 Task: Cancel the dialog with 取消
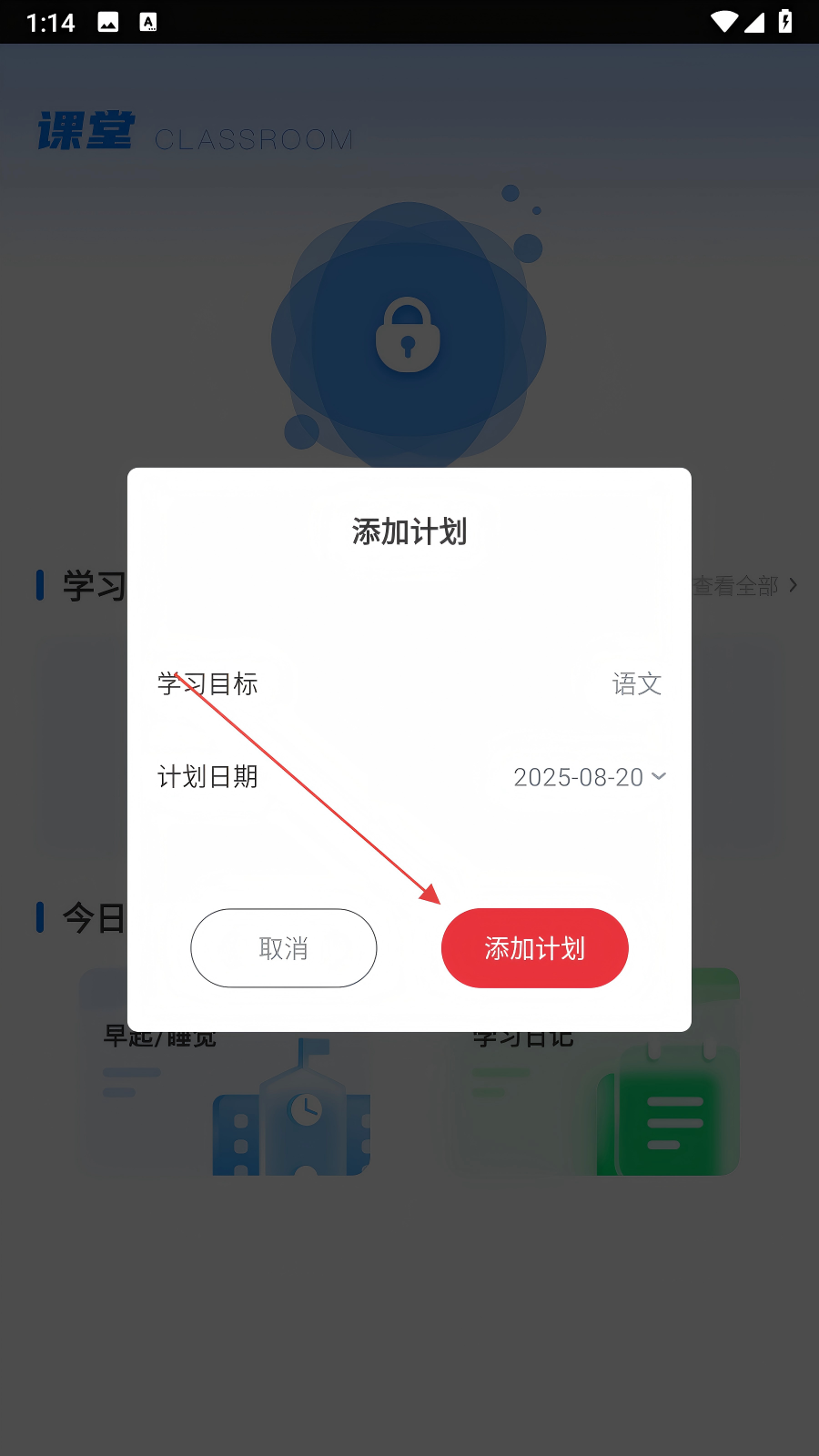(284, 948)
